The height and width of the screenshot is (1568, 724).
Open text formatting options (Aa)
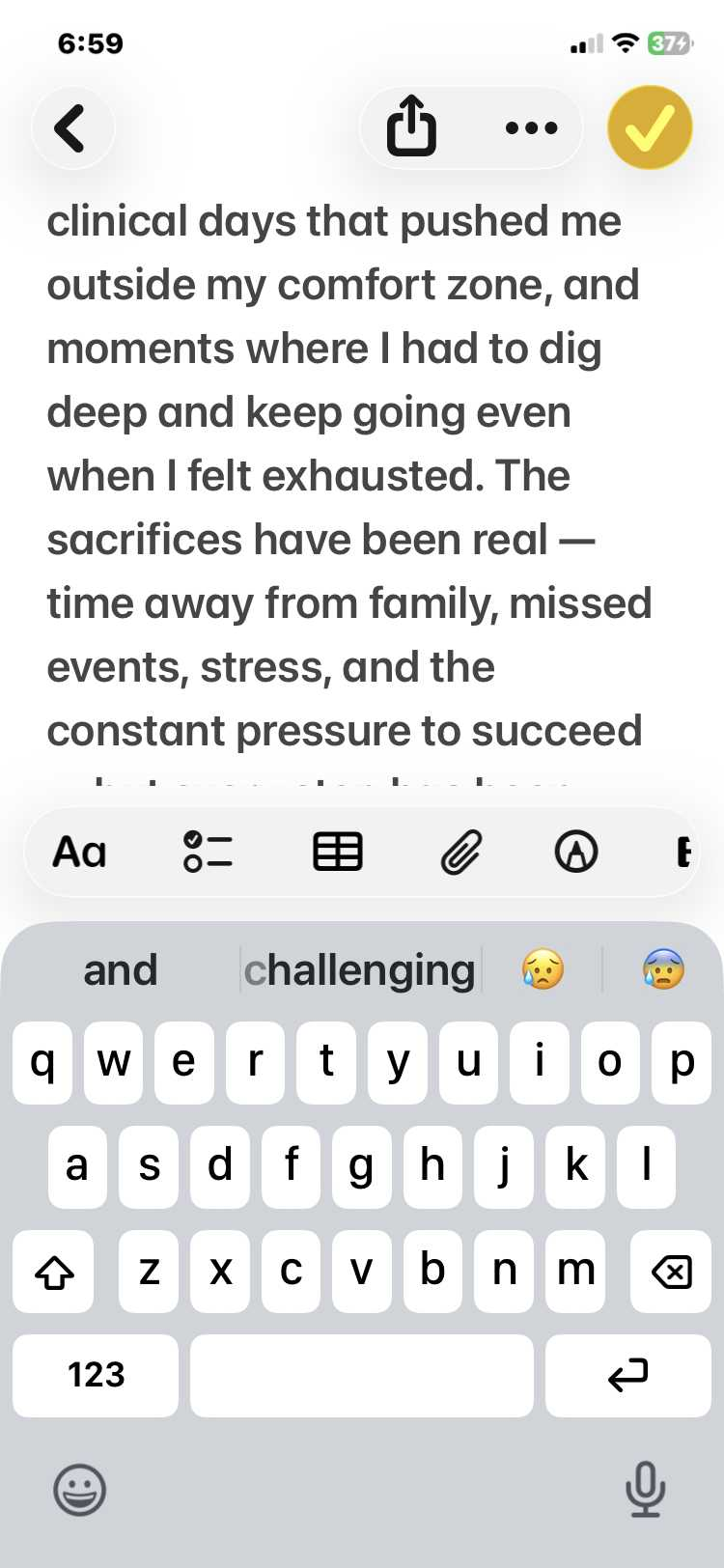click(x=79, y=853)
